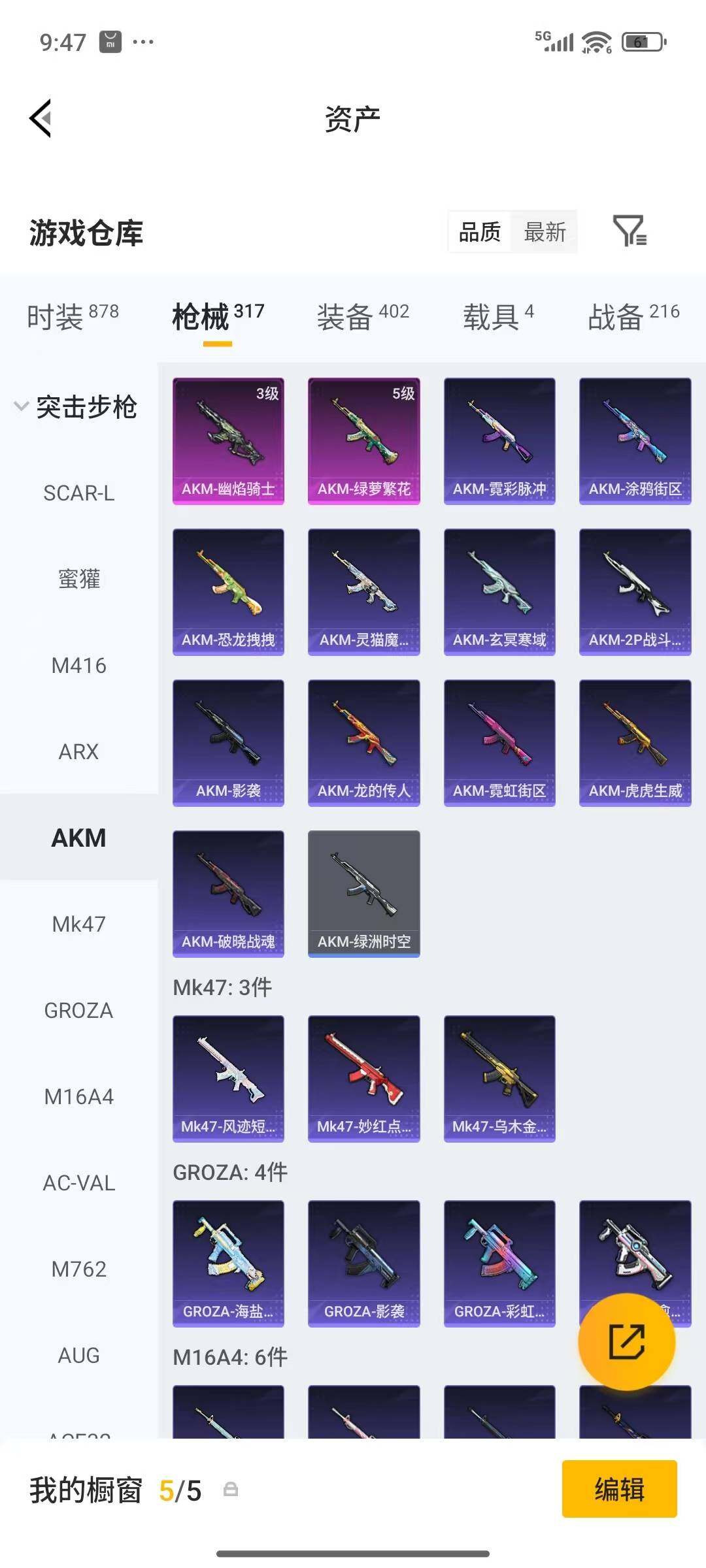Jump to GROZA in the sidebar
This screenshot has height=1568, width=706.
point(78,1010)
